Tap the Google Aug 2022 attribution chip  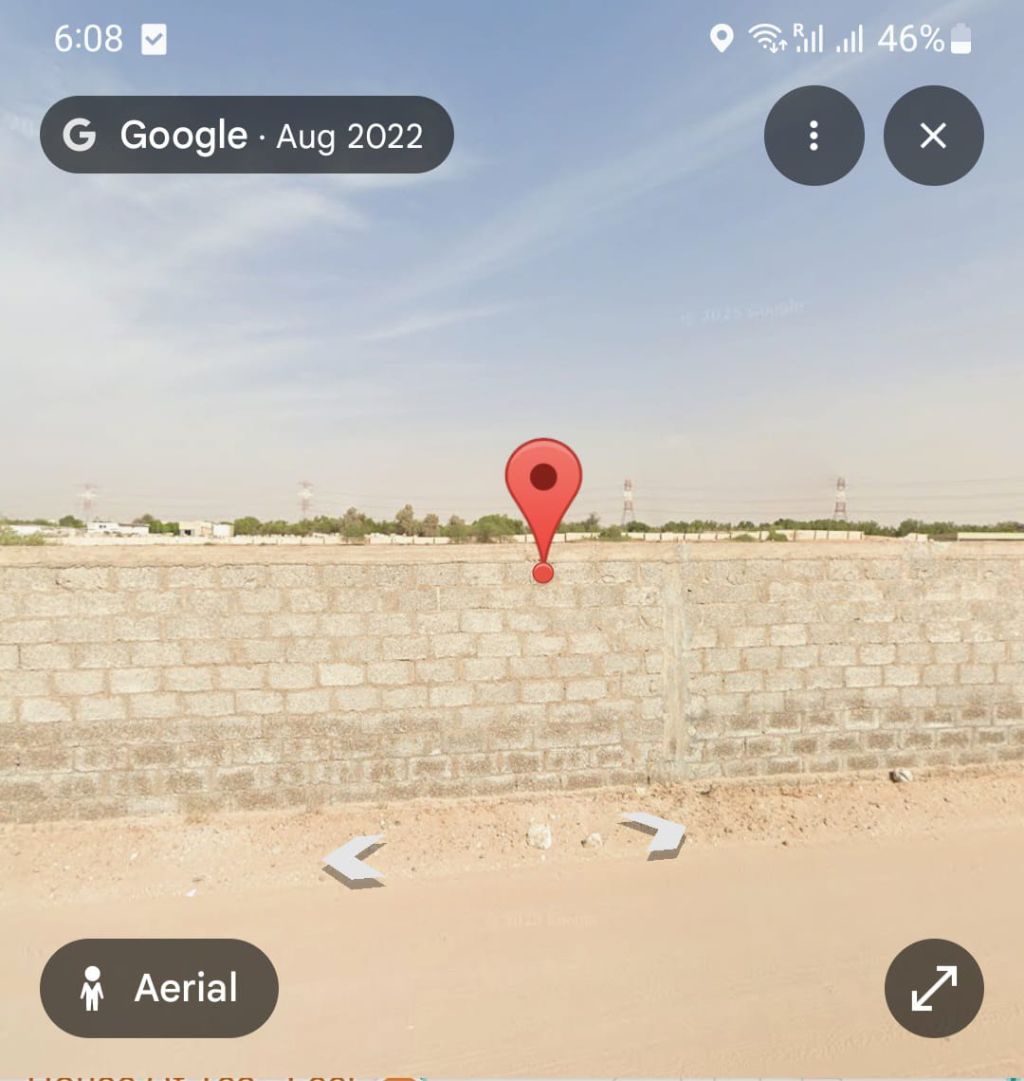[x=246, y=135]
